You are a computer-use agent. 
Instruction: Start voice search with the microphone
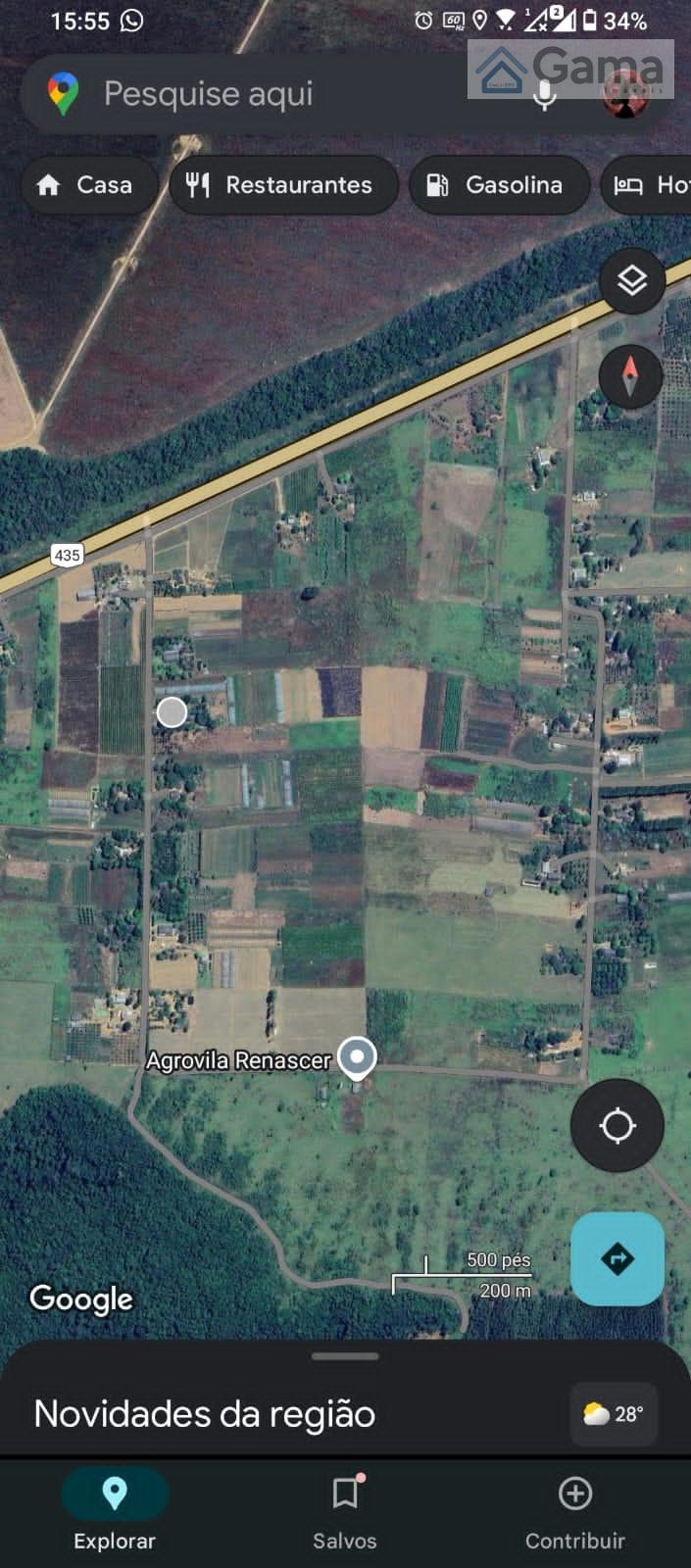[544, 94]
